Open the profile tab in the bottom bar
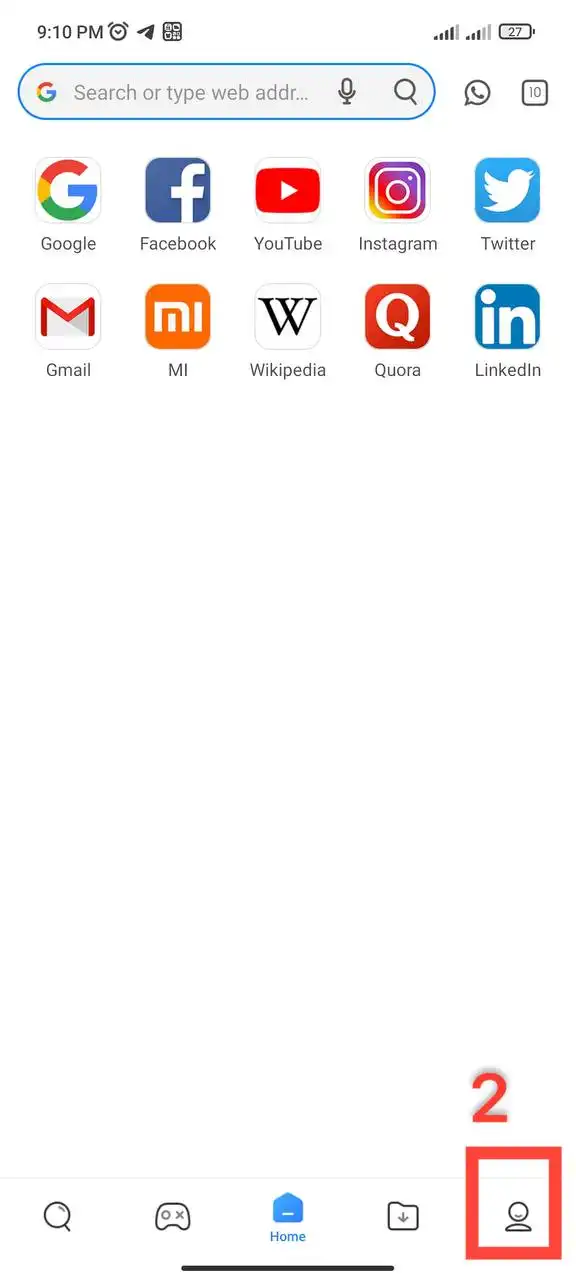The width and height of the screenshot is (576, 1280). pos(518,1216)
